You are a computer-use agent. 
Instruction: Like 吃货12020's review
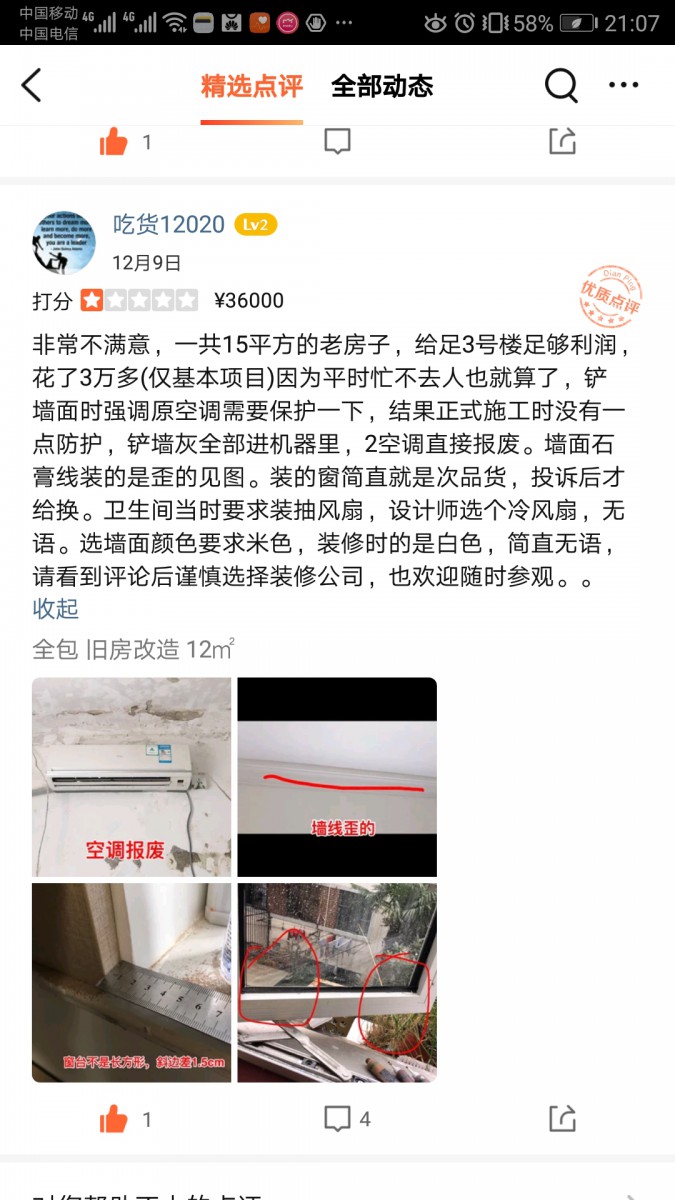[x=114, y=1119]
